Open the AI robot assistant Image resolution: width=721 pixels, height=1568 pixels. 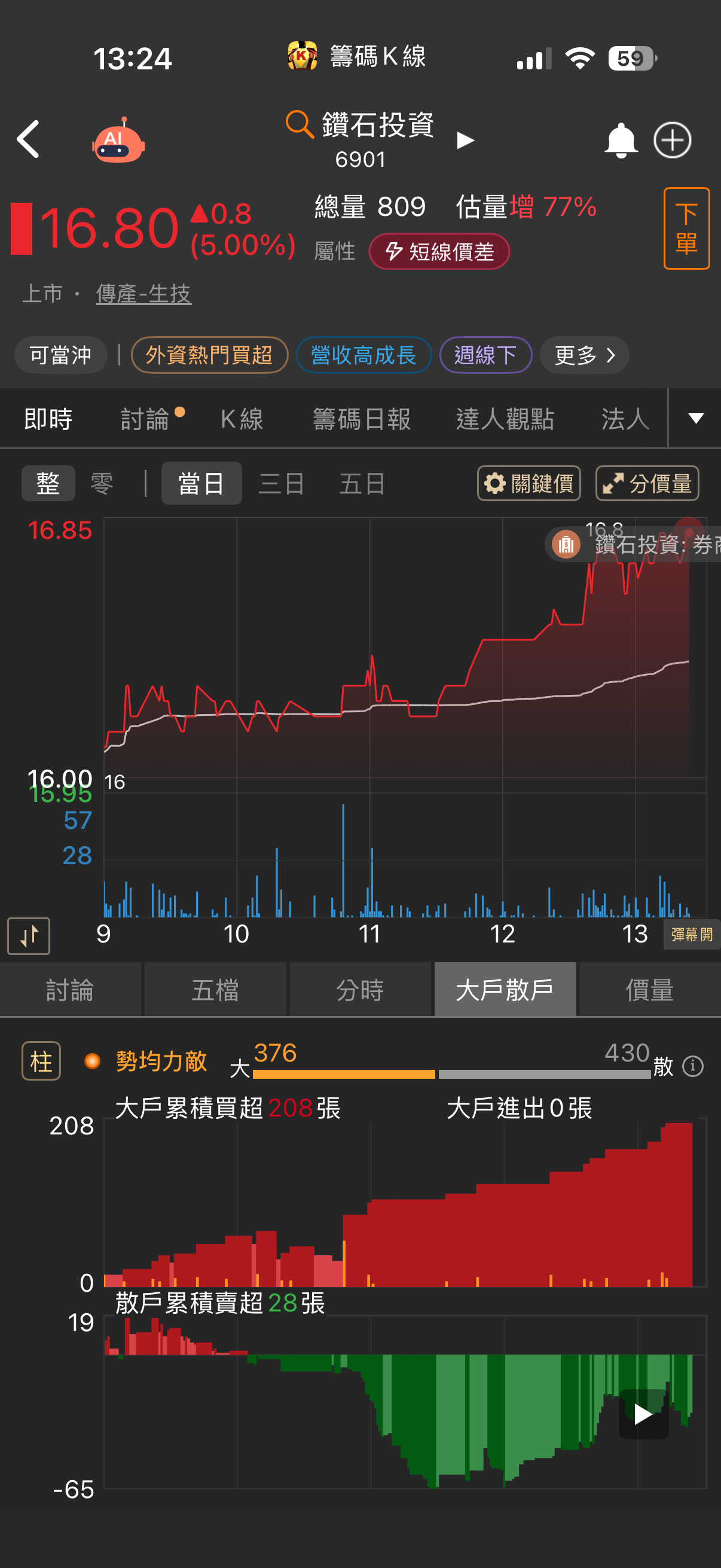coord(118,141)
